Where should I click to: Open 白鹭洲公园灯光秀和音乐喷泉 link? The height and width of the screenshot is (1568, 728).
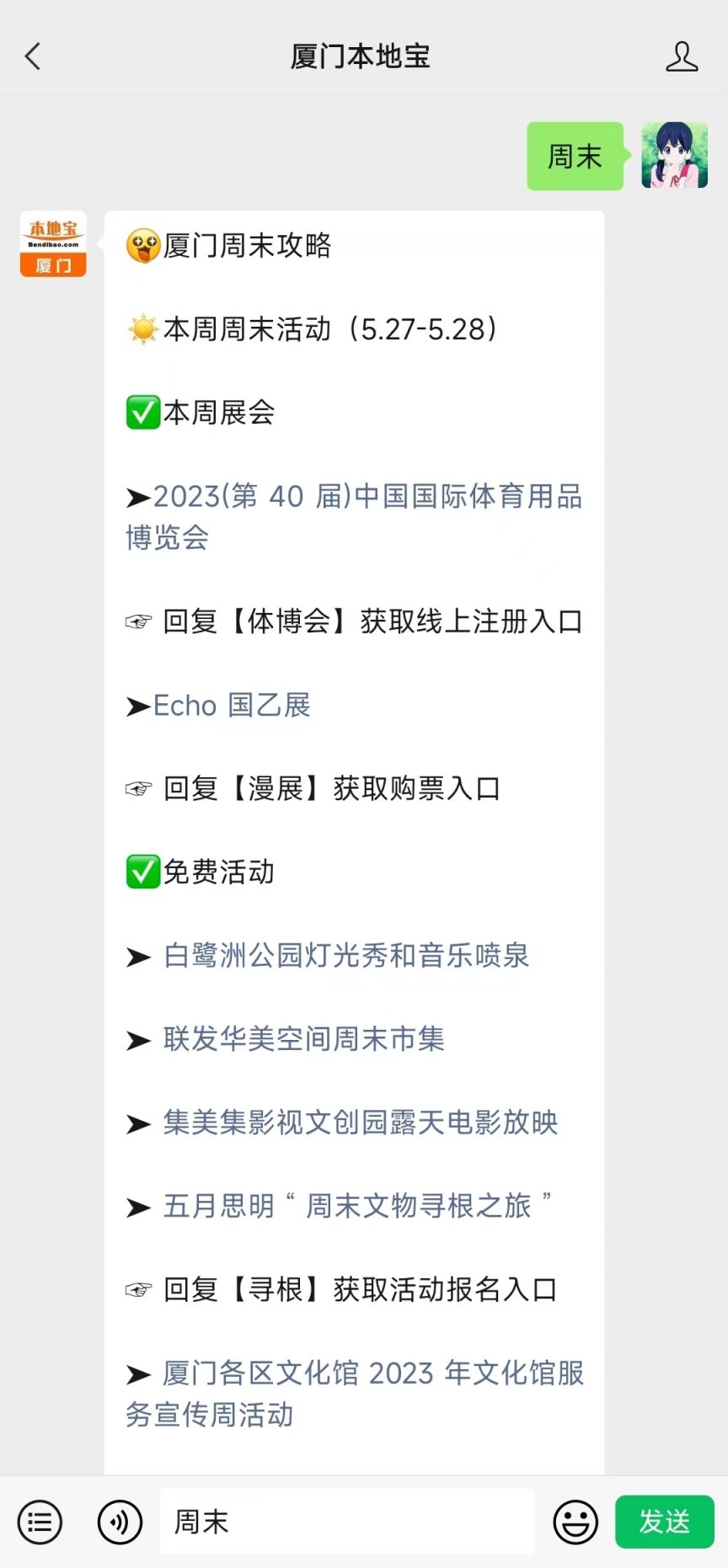[346, 956]
